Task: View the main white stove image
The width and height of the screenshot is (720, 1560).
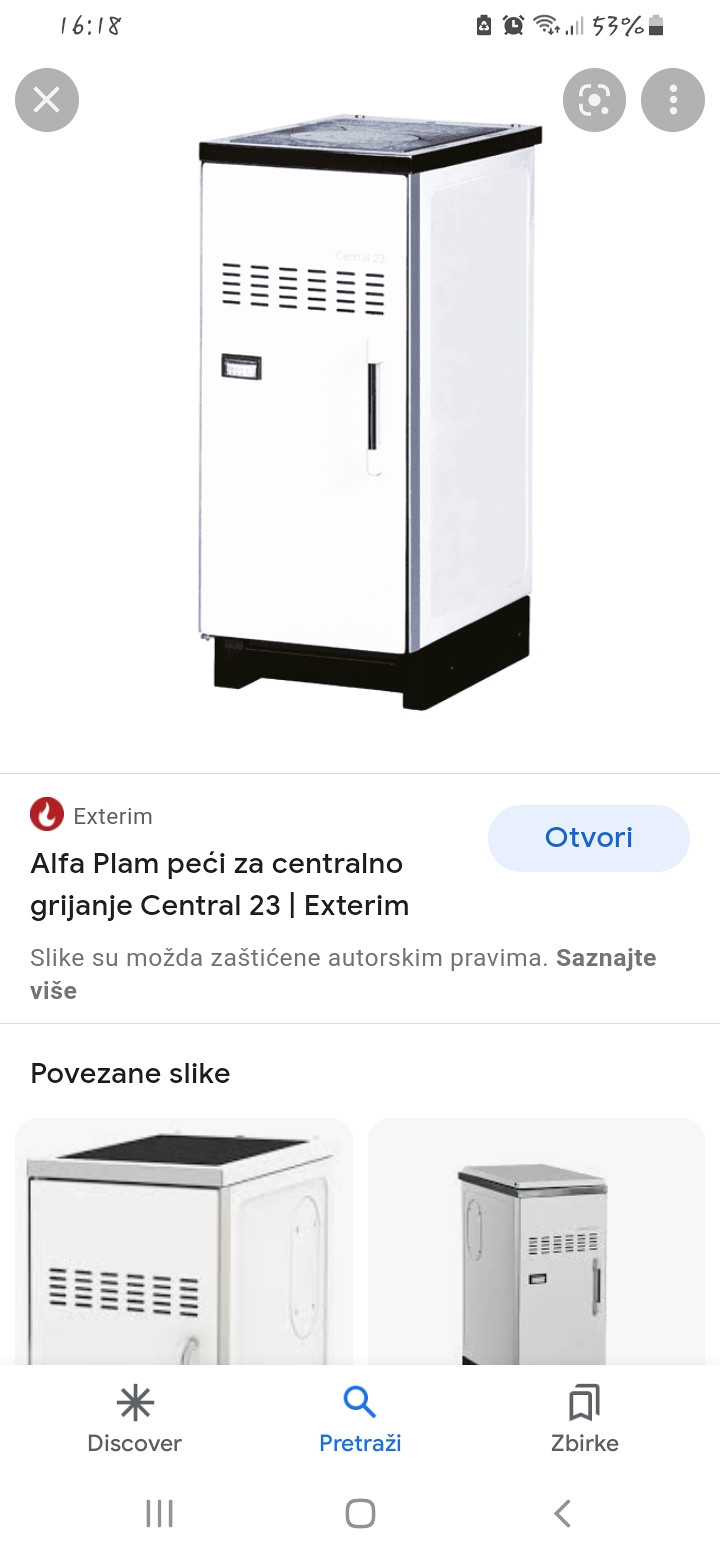Action: pyautogui.click(x=370, y=410)
